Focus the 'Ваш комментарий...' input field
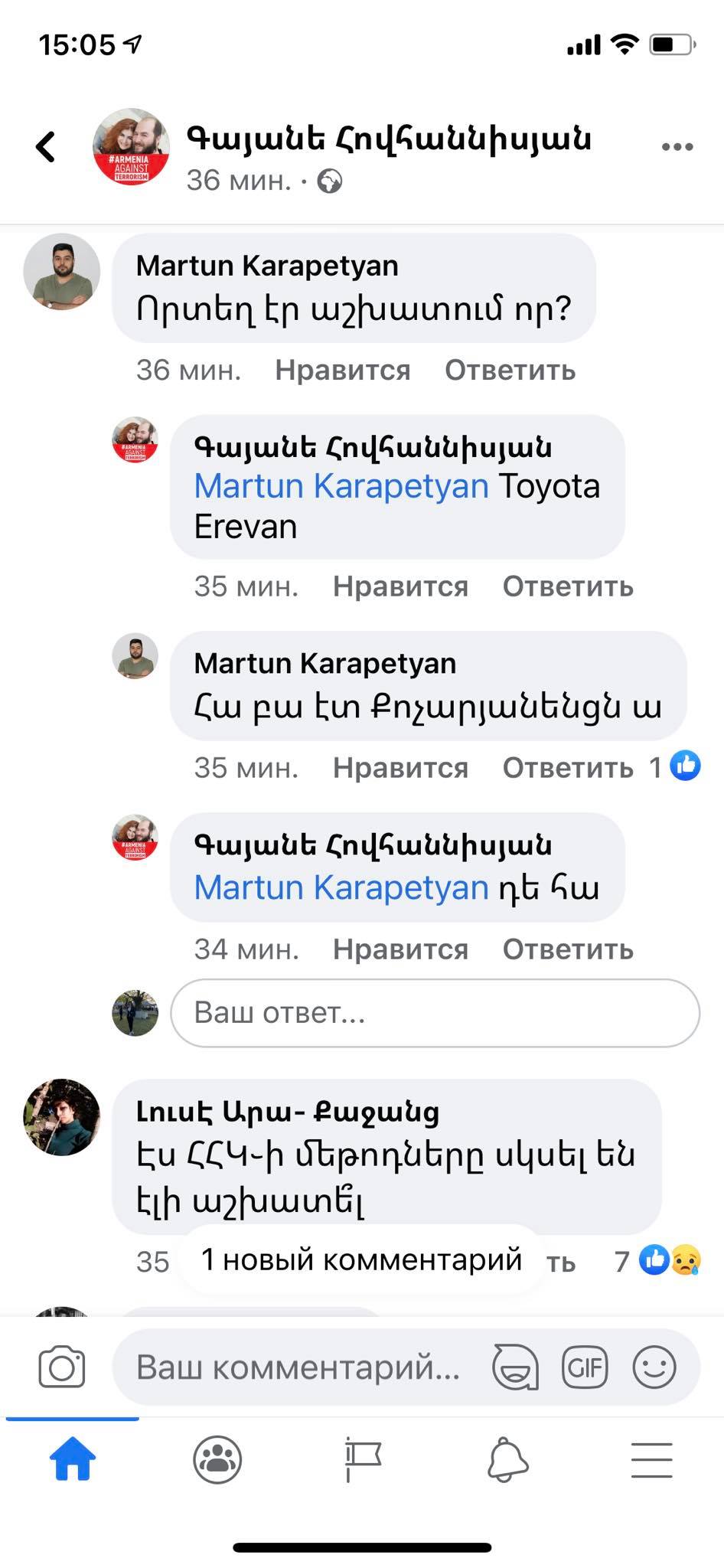 pos(298,1367)
